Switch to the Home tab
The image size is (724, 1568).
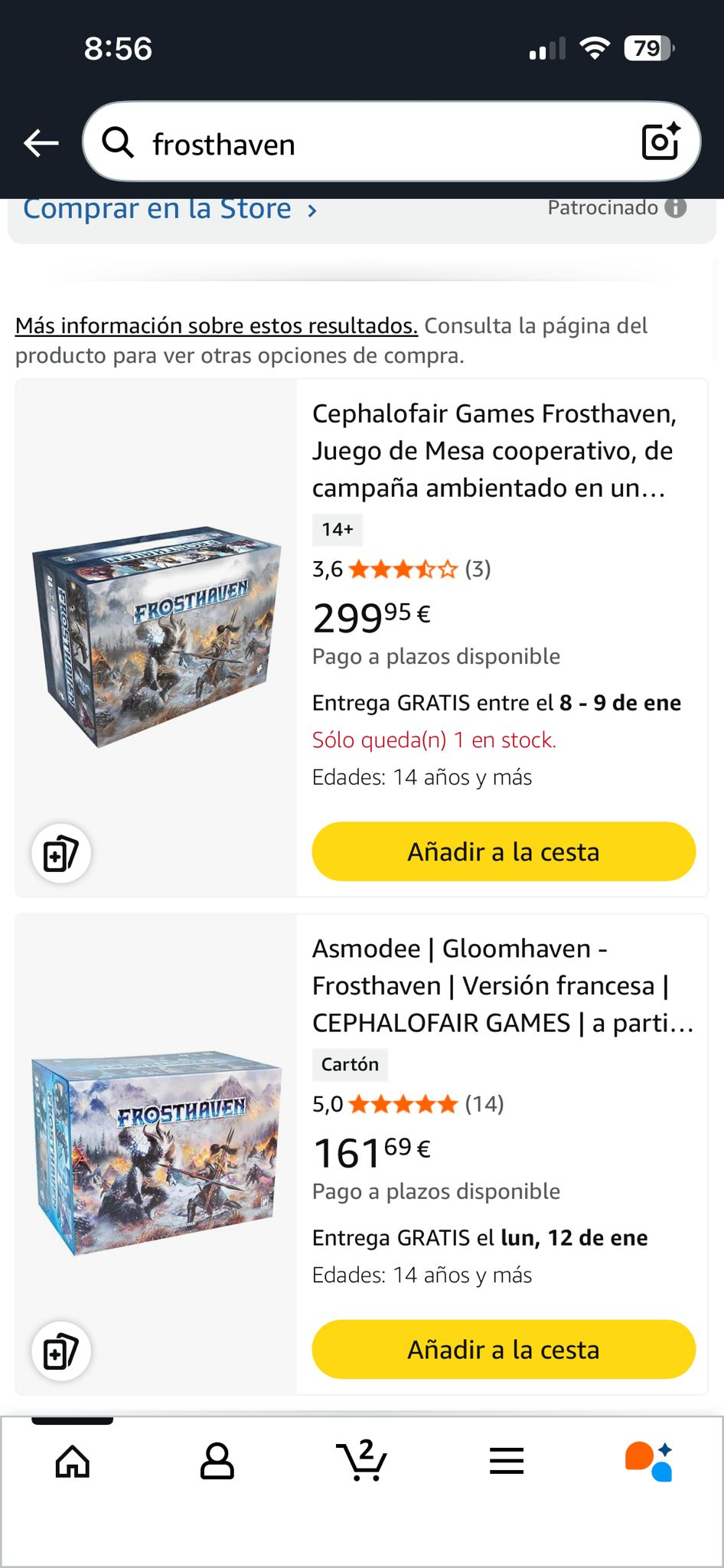[x=73, y=1462]
